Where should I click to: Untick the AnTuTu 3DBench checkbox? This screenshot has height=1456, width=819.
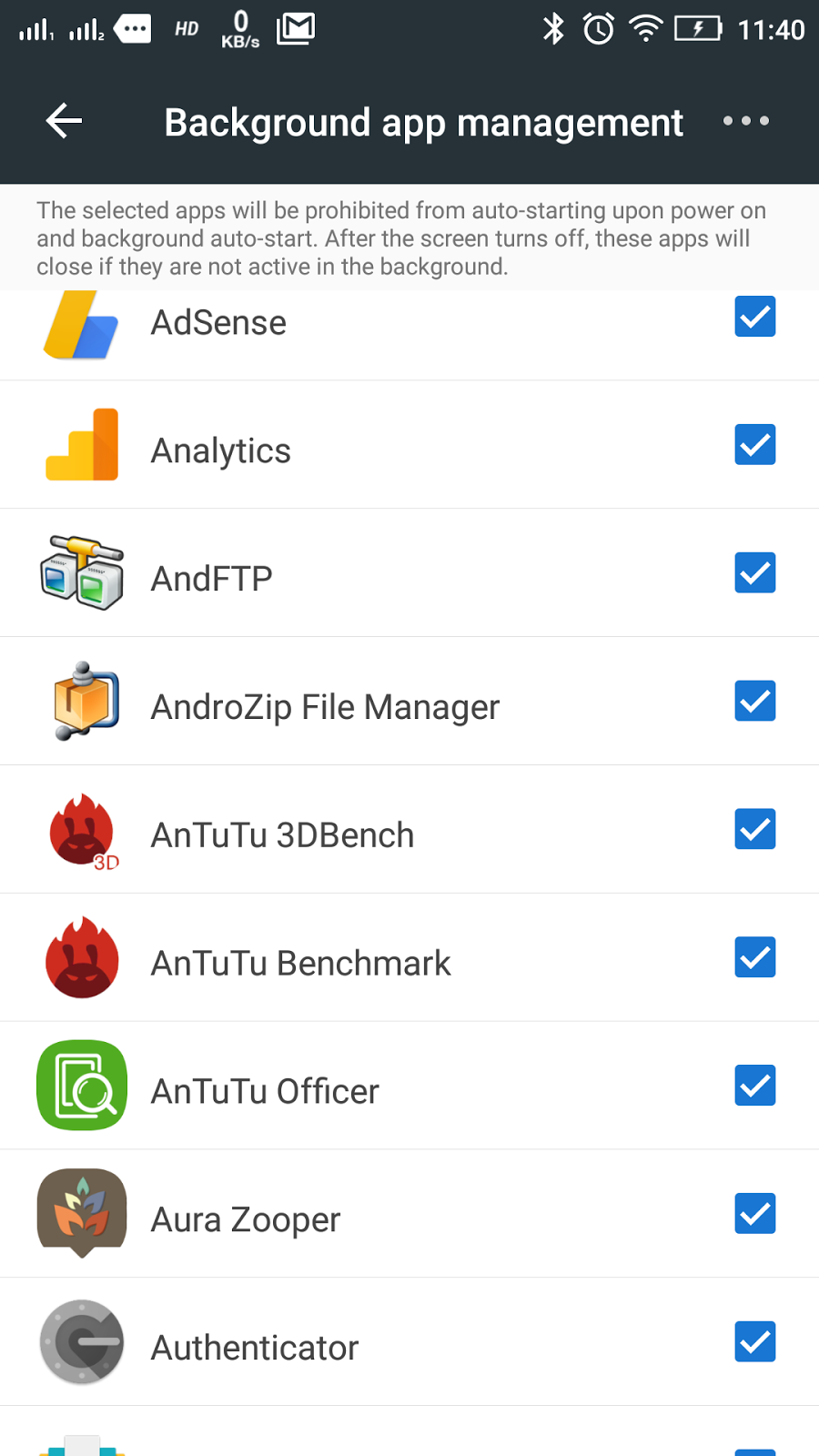[755, 830]
